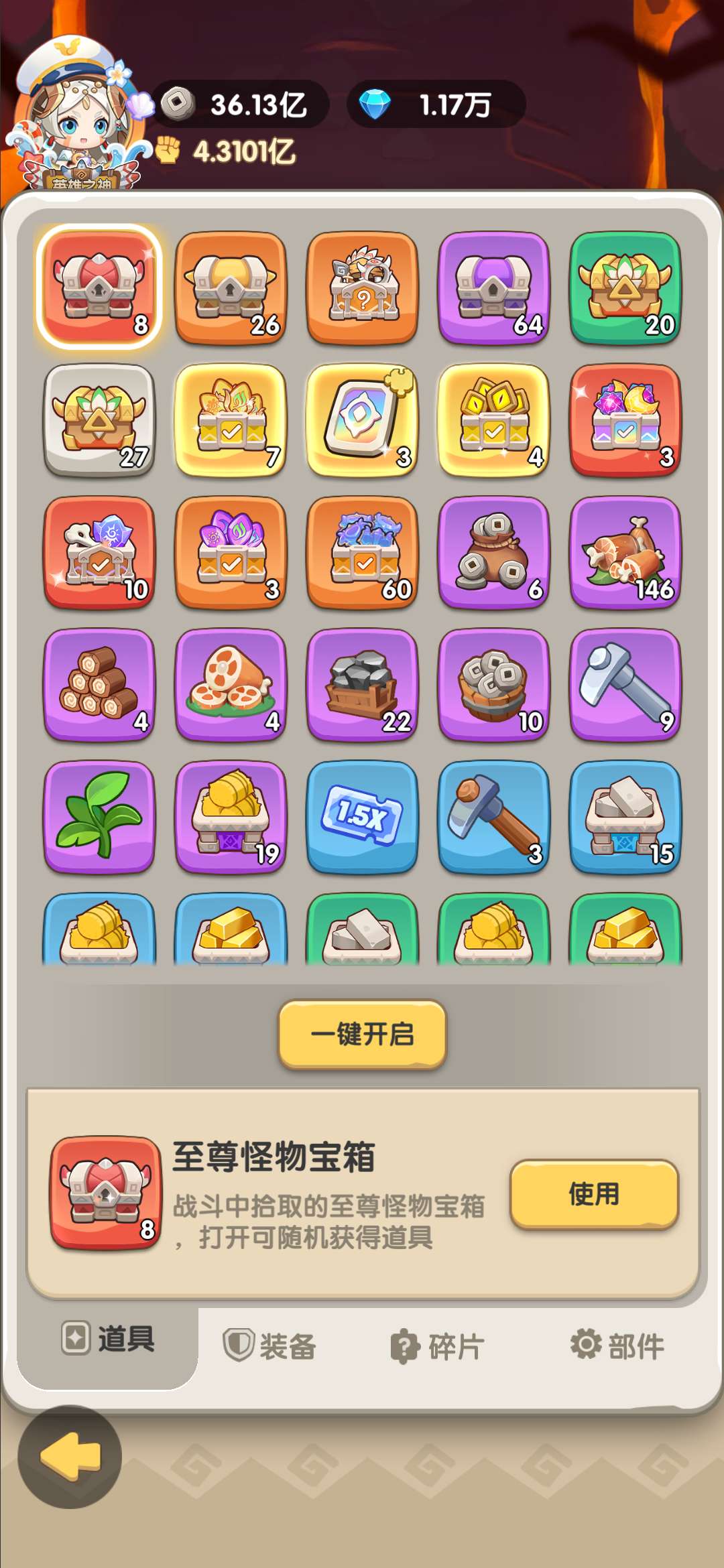The image size is (724, 1568).
Task: Tap the 一键开启 button
Action: click(x=362, y=1033)
